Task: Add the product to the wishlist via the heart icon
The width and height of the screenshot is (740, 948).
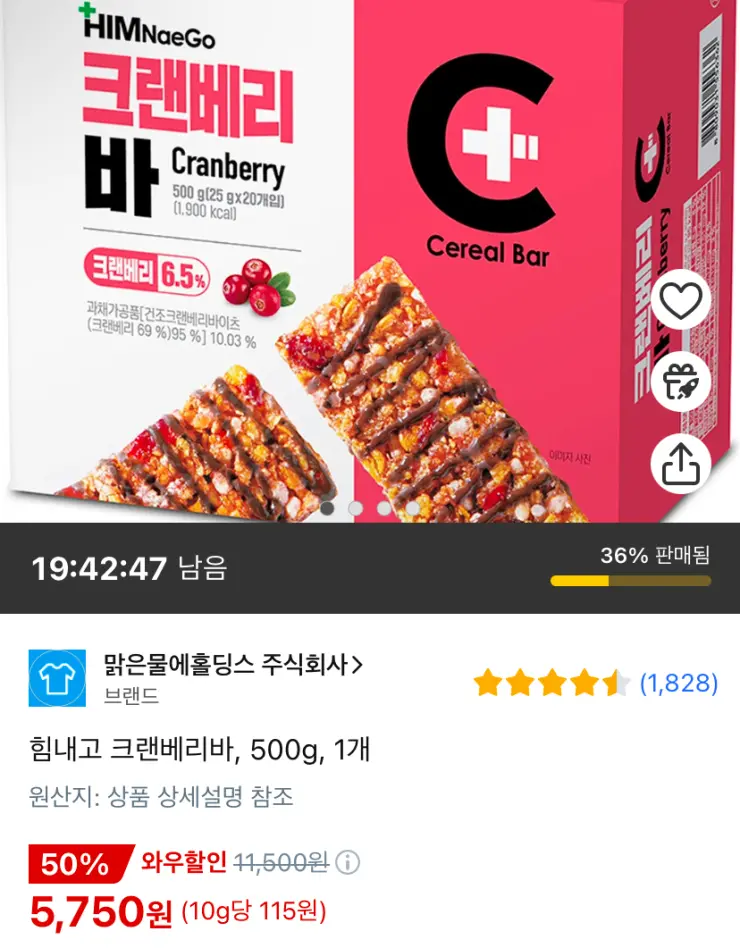Action: click(681, 301)
